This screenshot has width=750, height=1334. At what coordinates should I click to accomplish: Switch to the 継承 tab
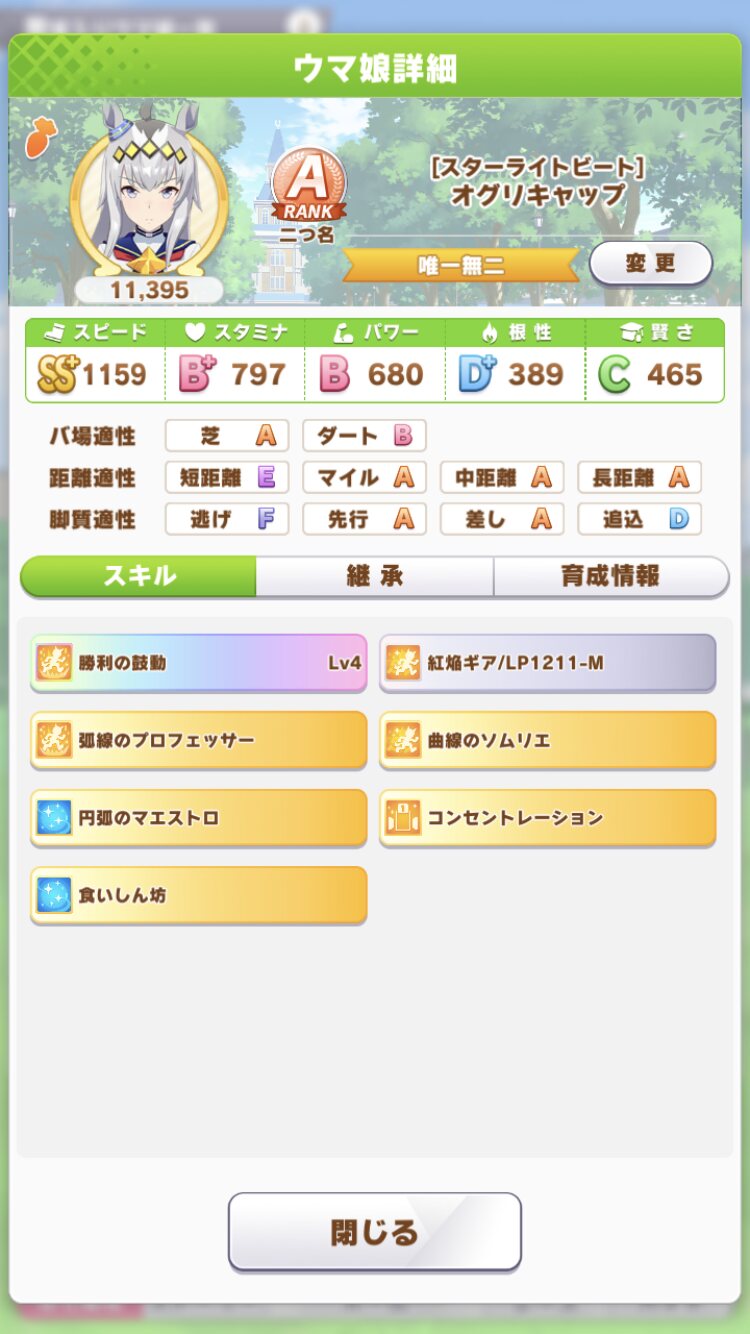pyautogui.click(x=374, y=576)
